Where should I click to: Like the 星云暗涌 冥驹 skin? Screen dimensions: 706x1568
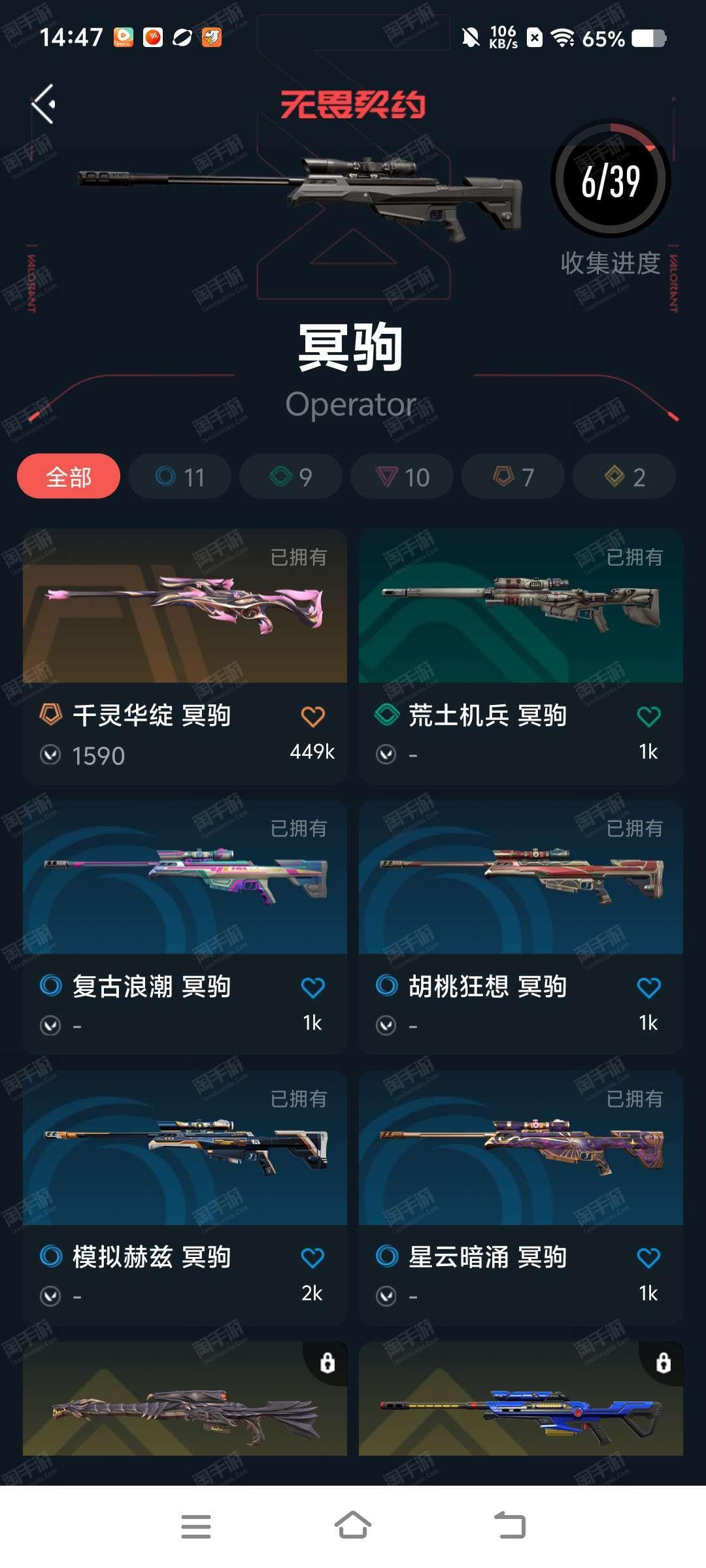[648, 1258]
